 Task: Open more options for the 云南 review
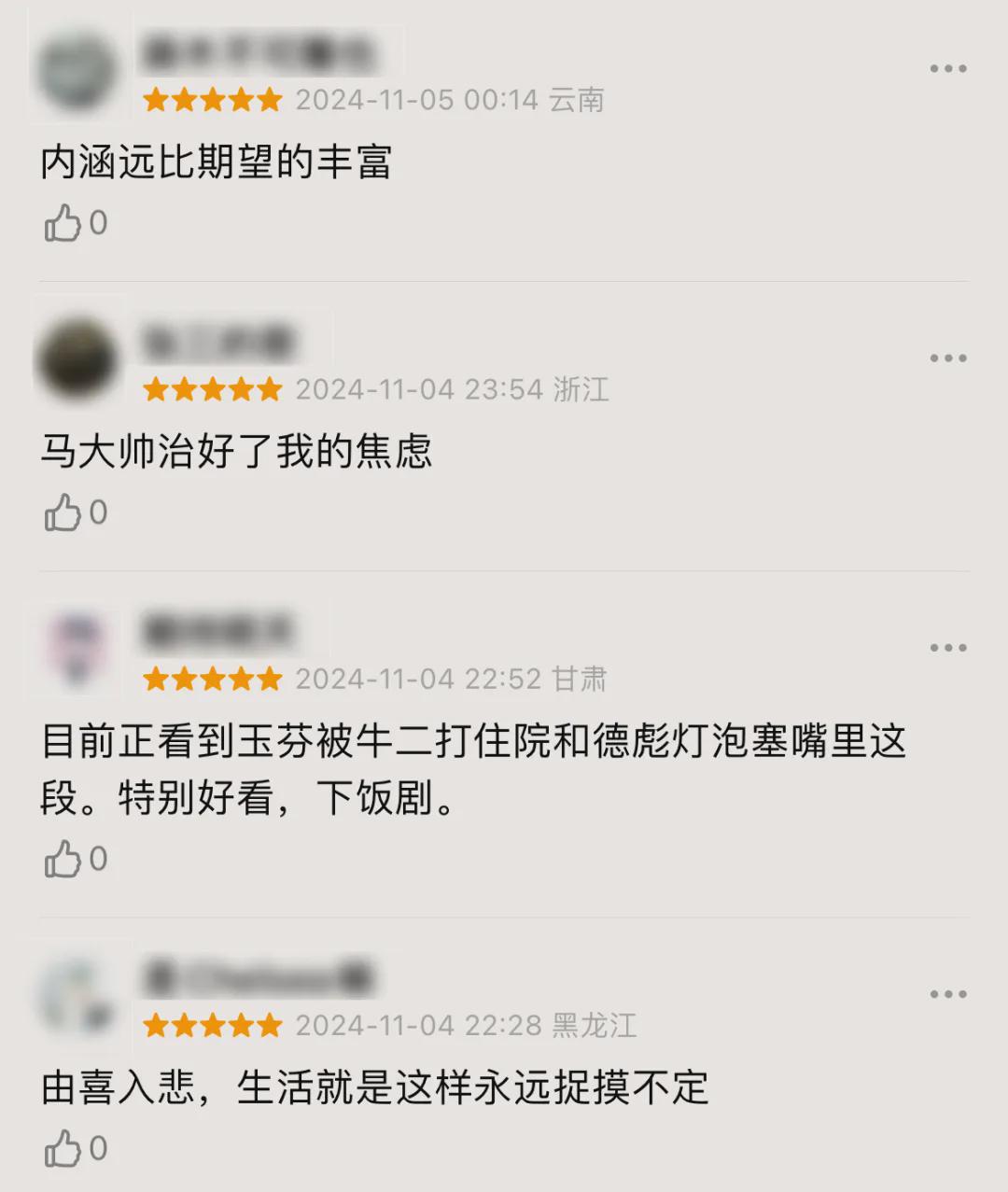coord(947,69)
